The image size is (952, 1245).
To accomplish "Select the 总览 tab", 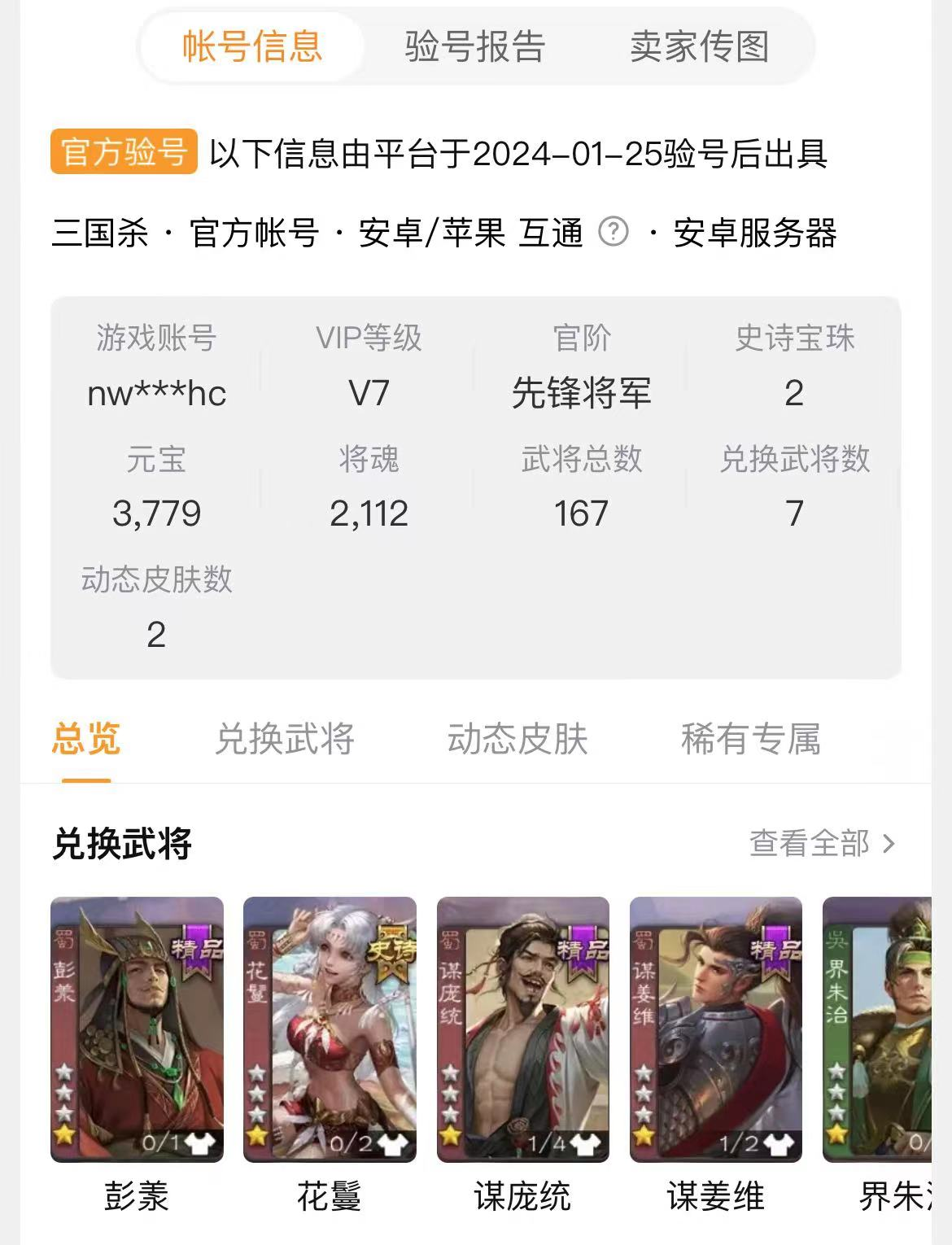I will (86, 739).
